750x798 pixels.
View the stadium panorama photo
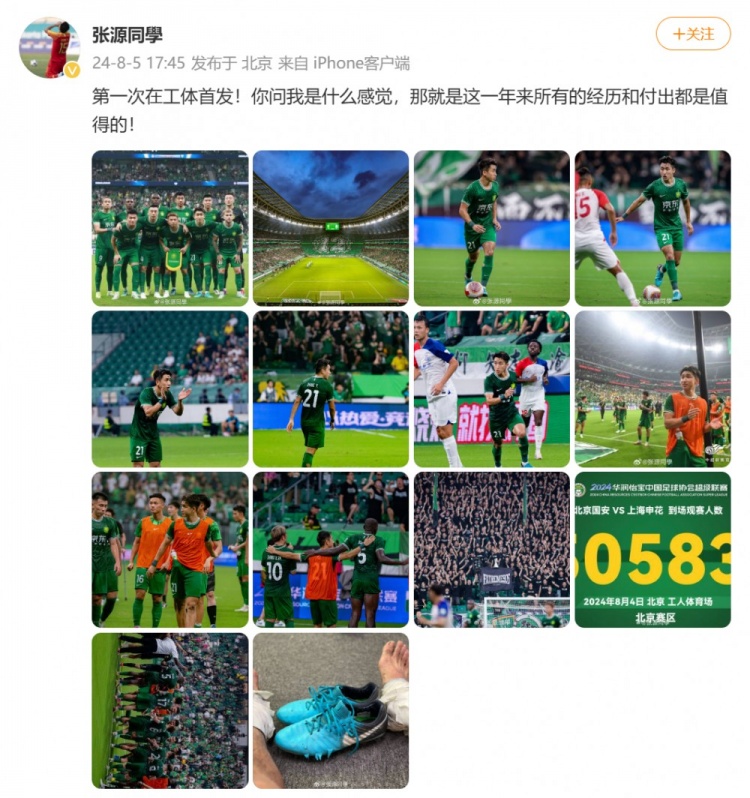(330, 228)
